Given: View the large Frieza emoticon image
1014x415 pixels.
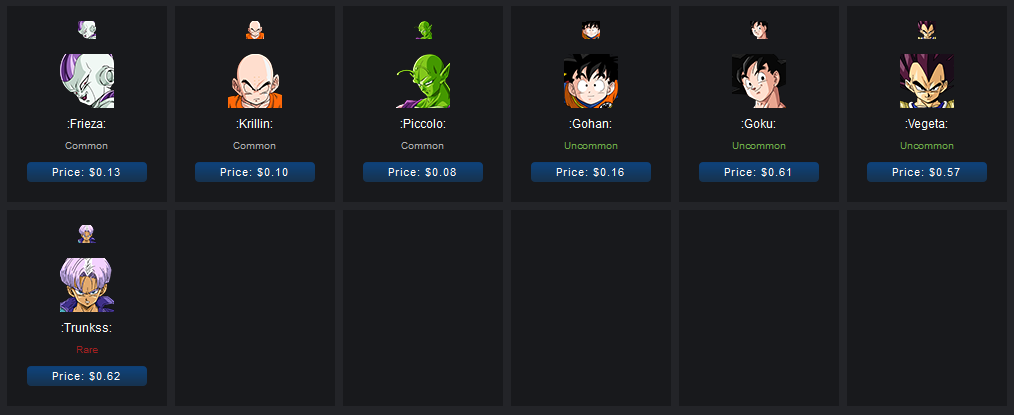Looking at the screenshot, I should pos(87,81).
